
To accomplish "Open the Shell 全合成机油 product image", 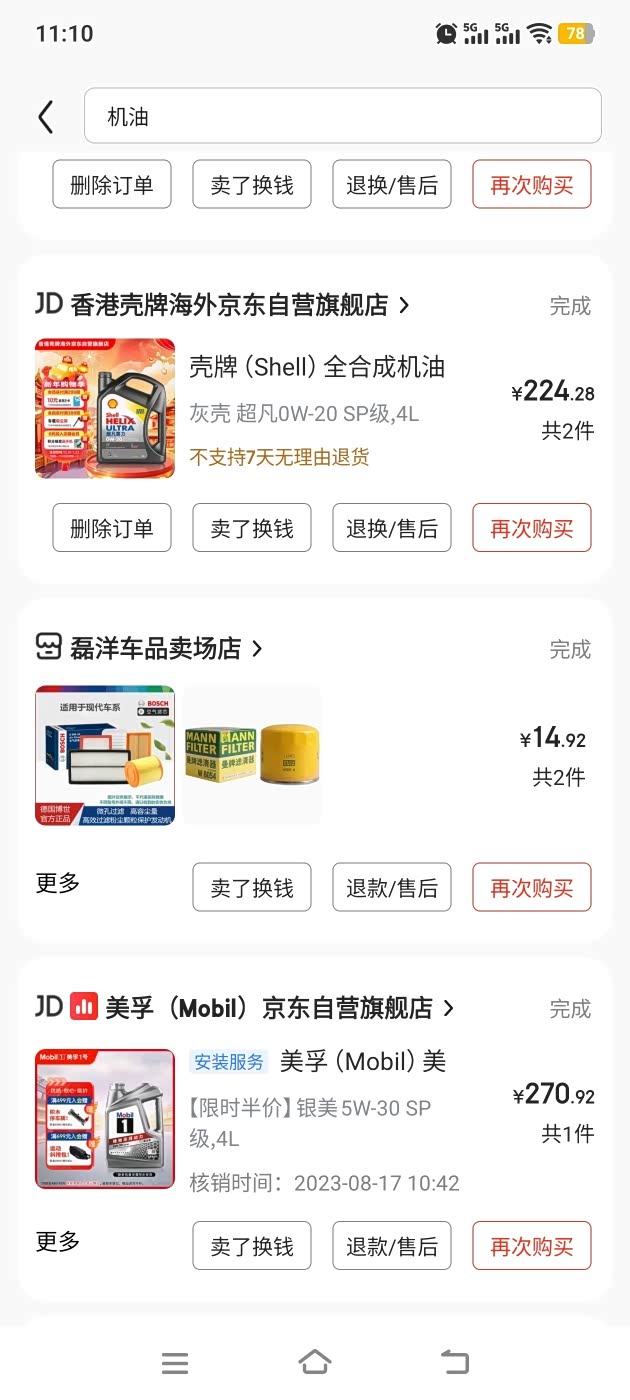I will point(105,408).
